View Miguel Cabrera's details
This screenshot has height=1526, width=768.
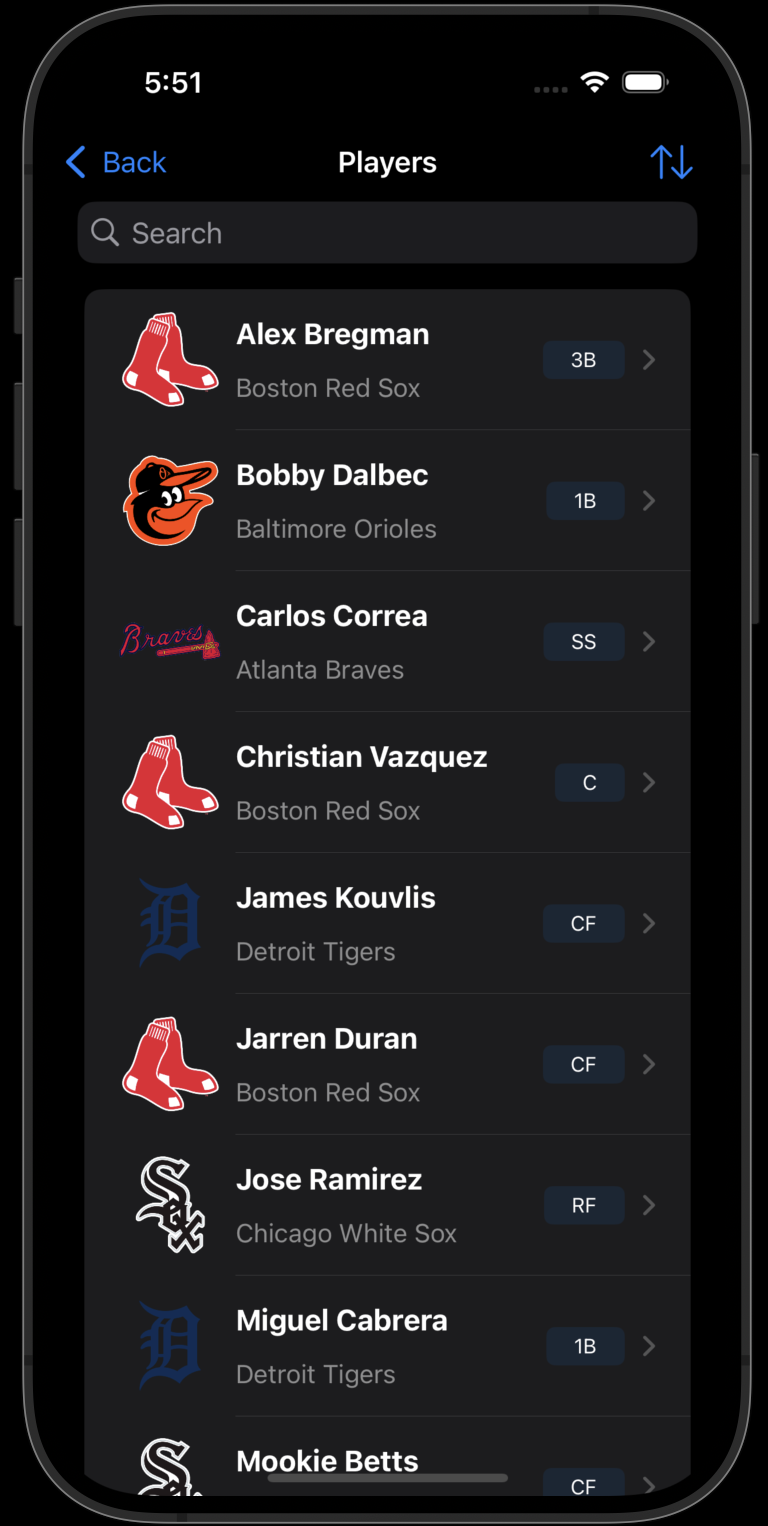[x=387, y=1347]
